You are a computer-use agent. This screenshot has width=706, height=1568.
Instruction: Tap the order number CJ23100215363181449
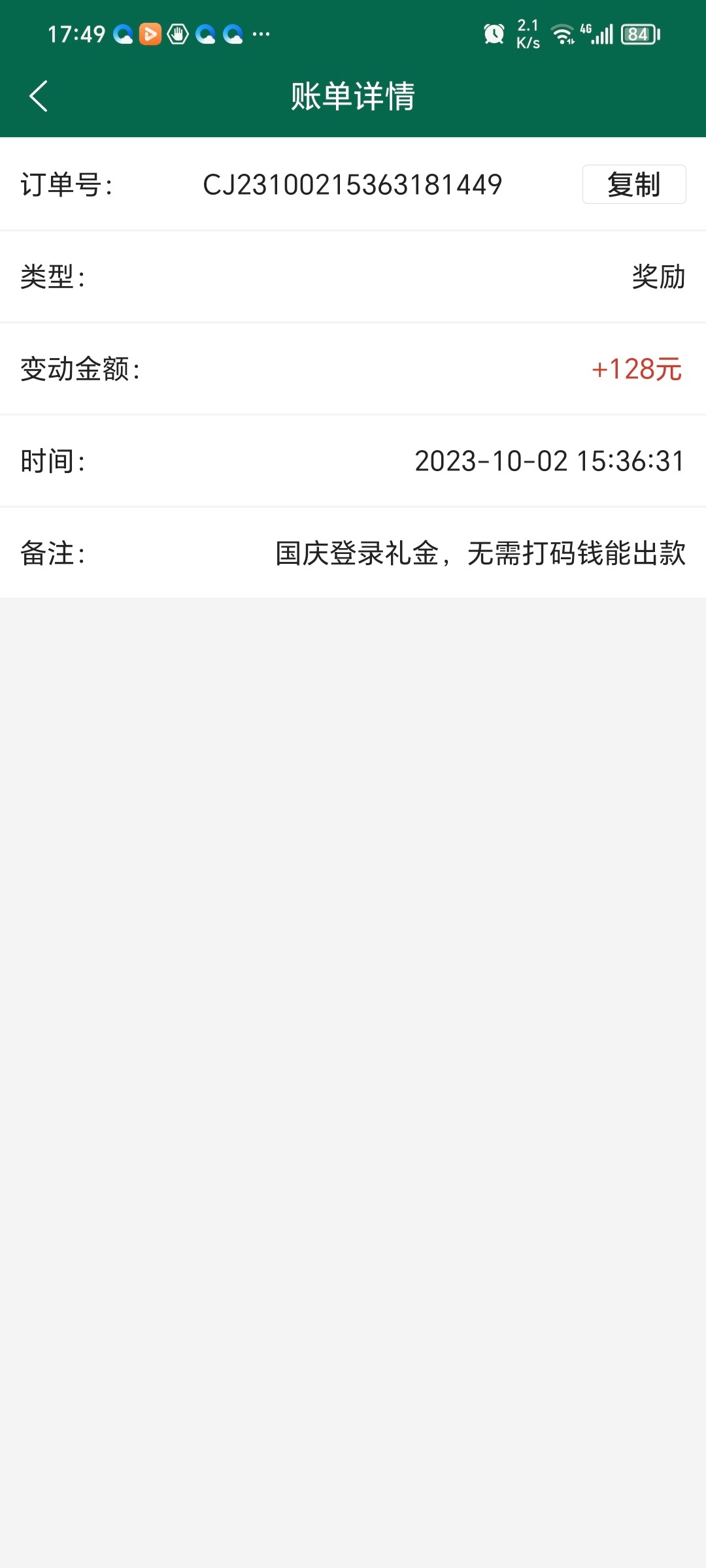coord(352,185)
